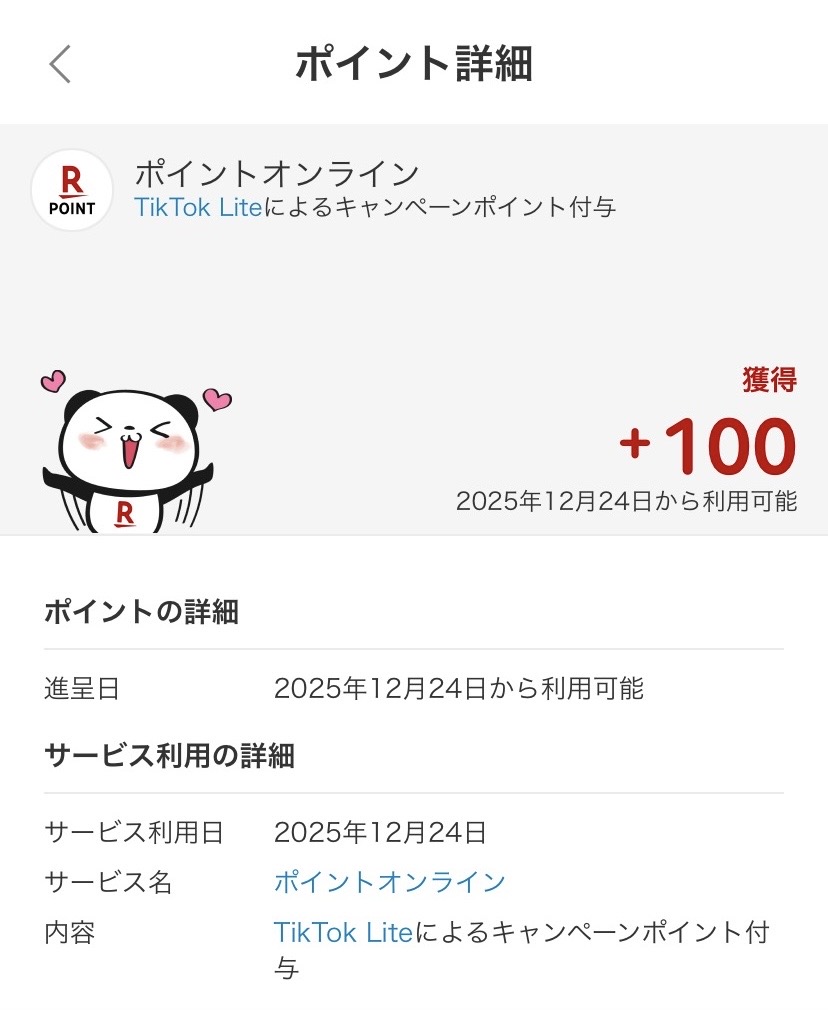Go back from the ポイント詳細 page
The width and height of the screenshot is (828, 1010).
coord(60,64)
